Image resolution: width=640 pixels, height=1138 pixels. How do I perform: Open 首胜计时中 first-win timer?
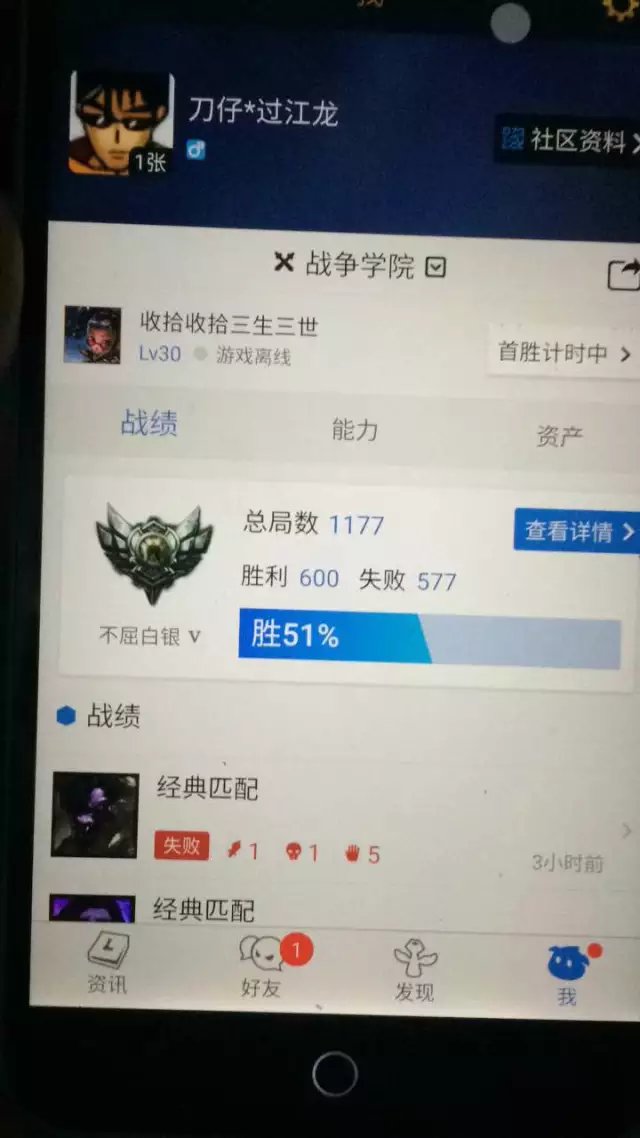click(563, 353)
